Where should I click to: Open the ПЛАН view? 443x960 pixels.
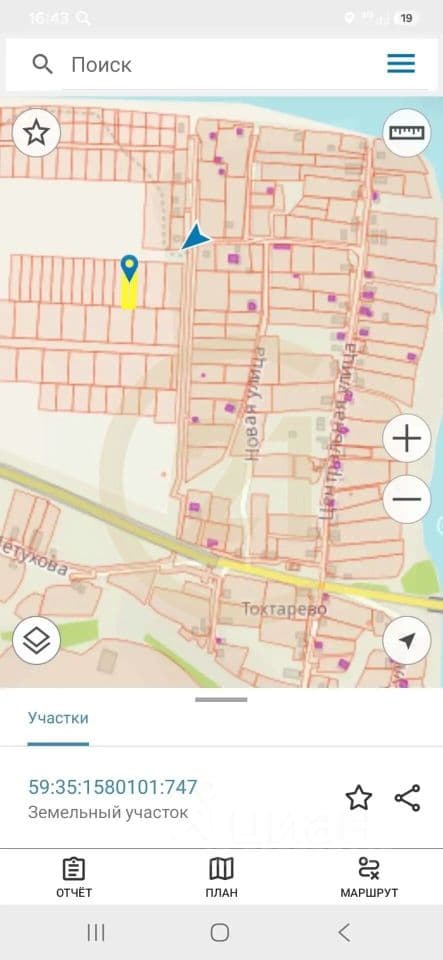pos(222,877)
